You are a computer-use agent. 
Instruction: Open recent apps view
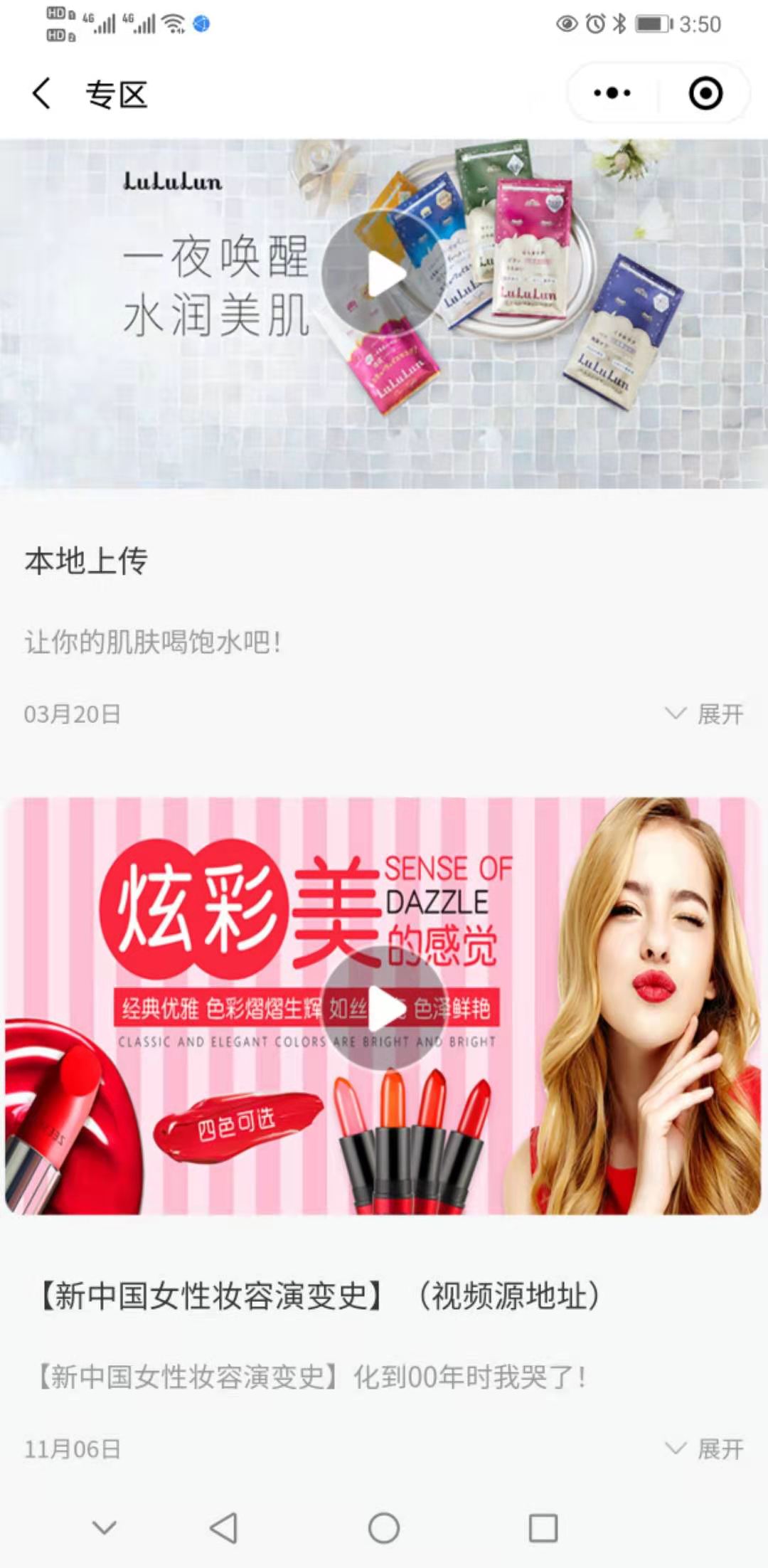(x=543, y=1527)
